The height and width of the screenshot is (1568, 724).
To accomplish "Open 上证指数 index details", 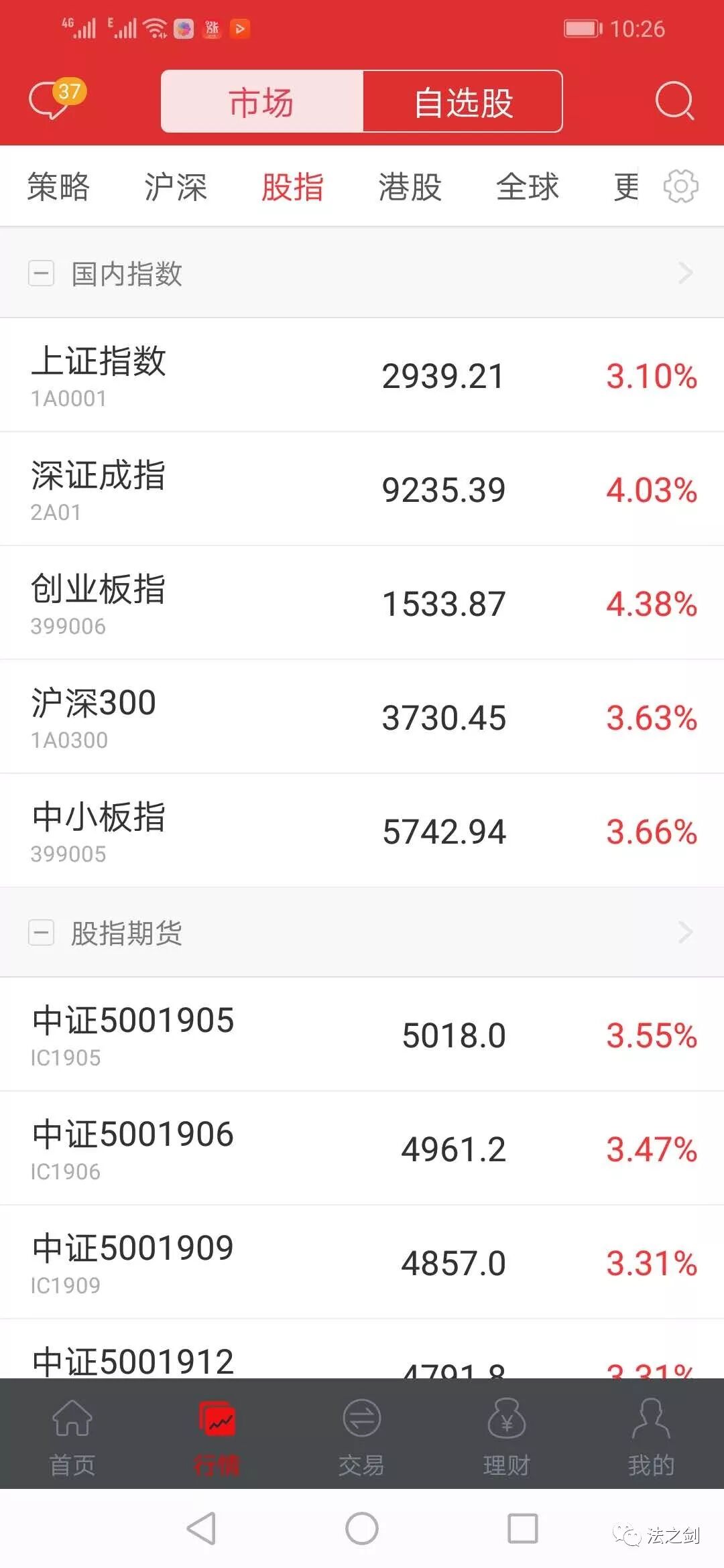I will coord(362,375).
